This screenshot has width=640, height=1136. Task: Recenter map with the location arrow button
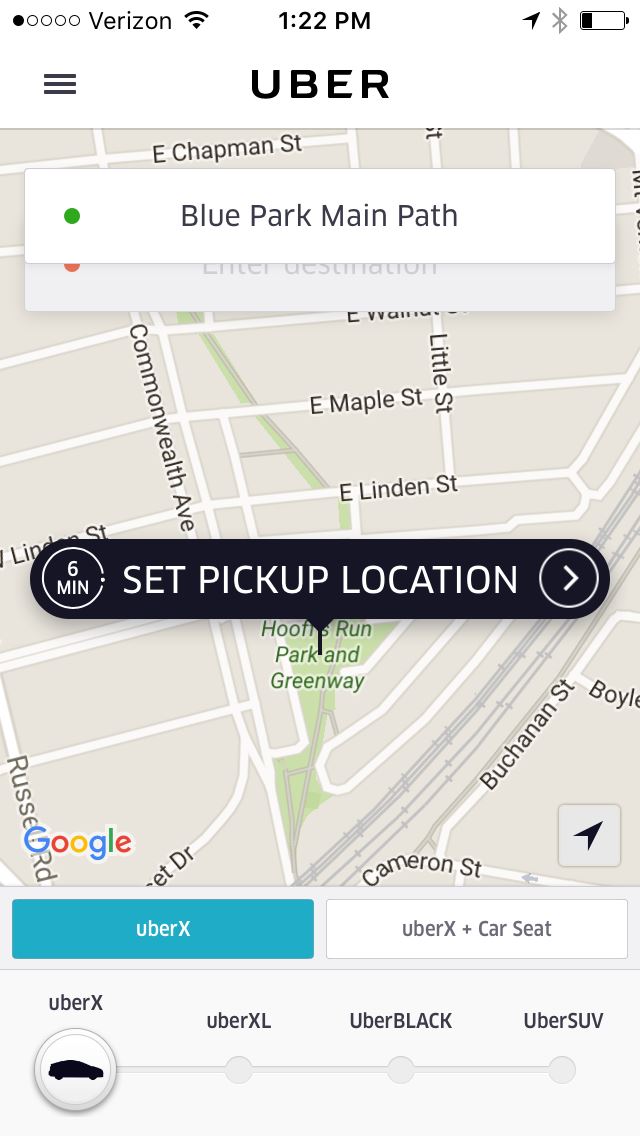(x=589, y=835)
